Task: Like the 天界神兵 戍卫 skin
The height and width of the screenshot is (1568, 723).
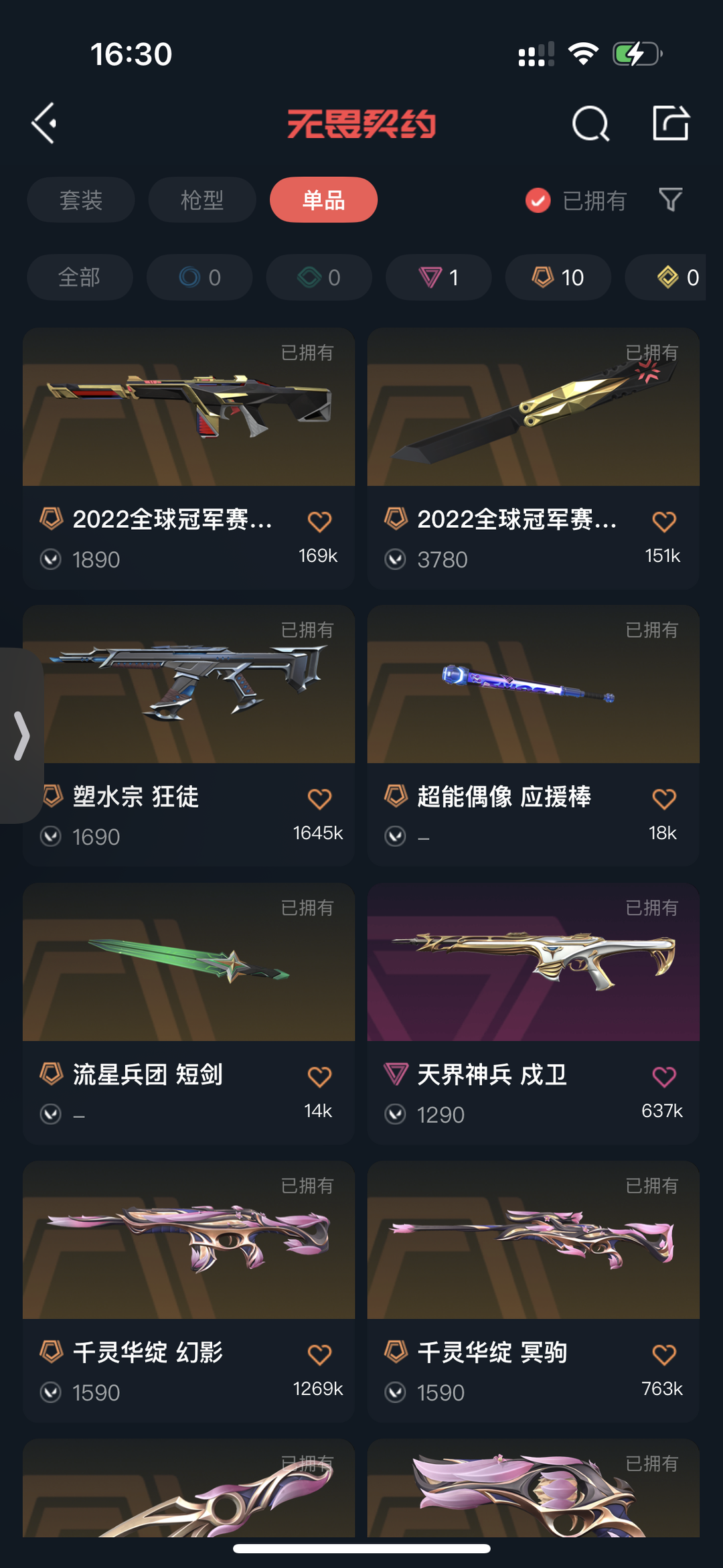Action: [664, 1076]
